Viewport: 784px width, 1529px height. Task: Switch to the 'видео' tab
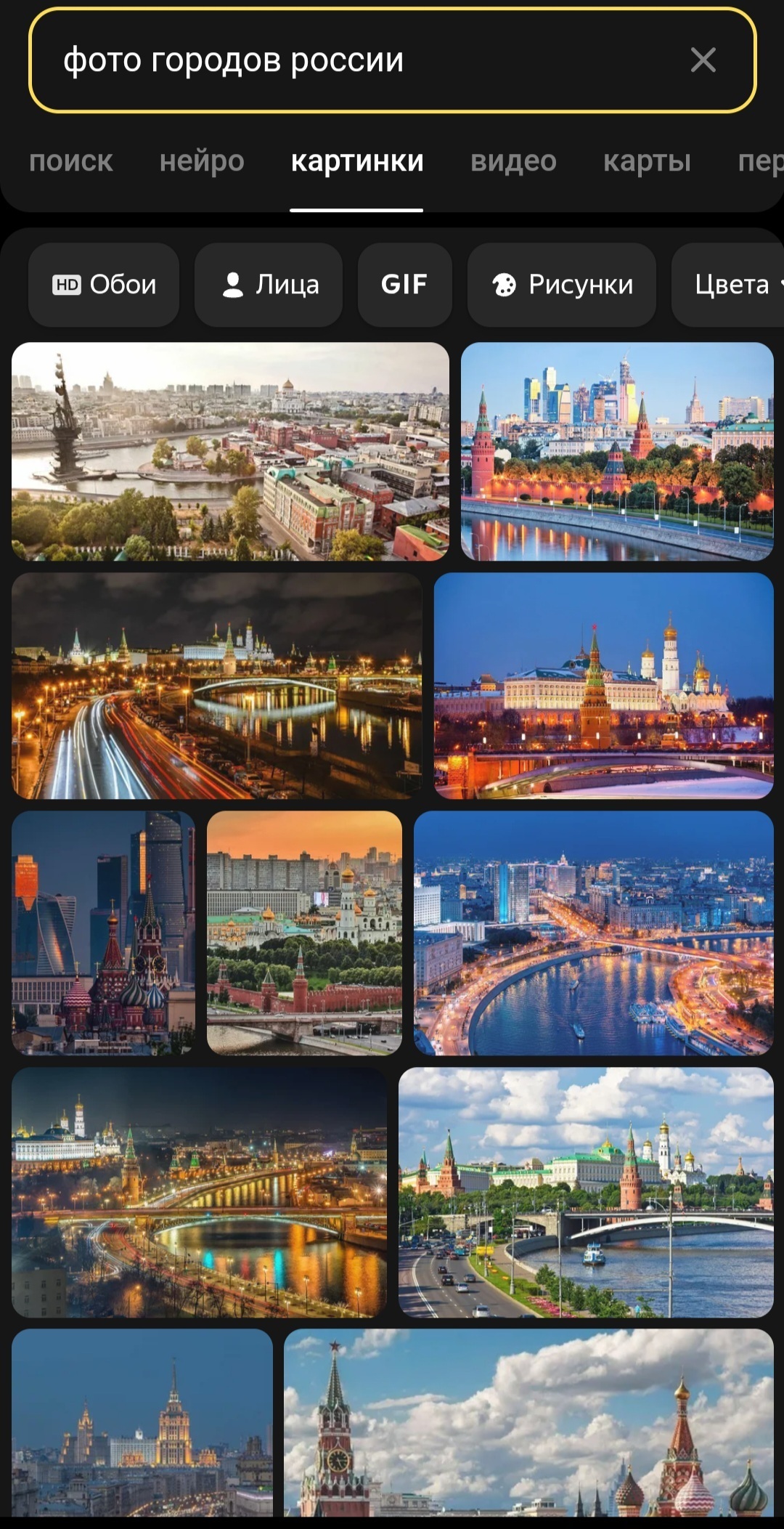pyautogui.click(x=513, y=161)
